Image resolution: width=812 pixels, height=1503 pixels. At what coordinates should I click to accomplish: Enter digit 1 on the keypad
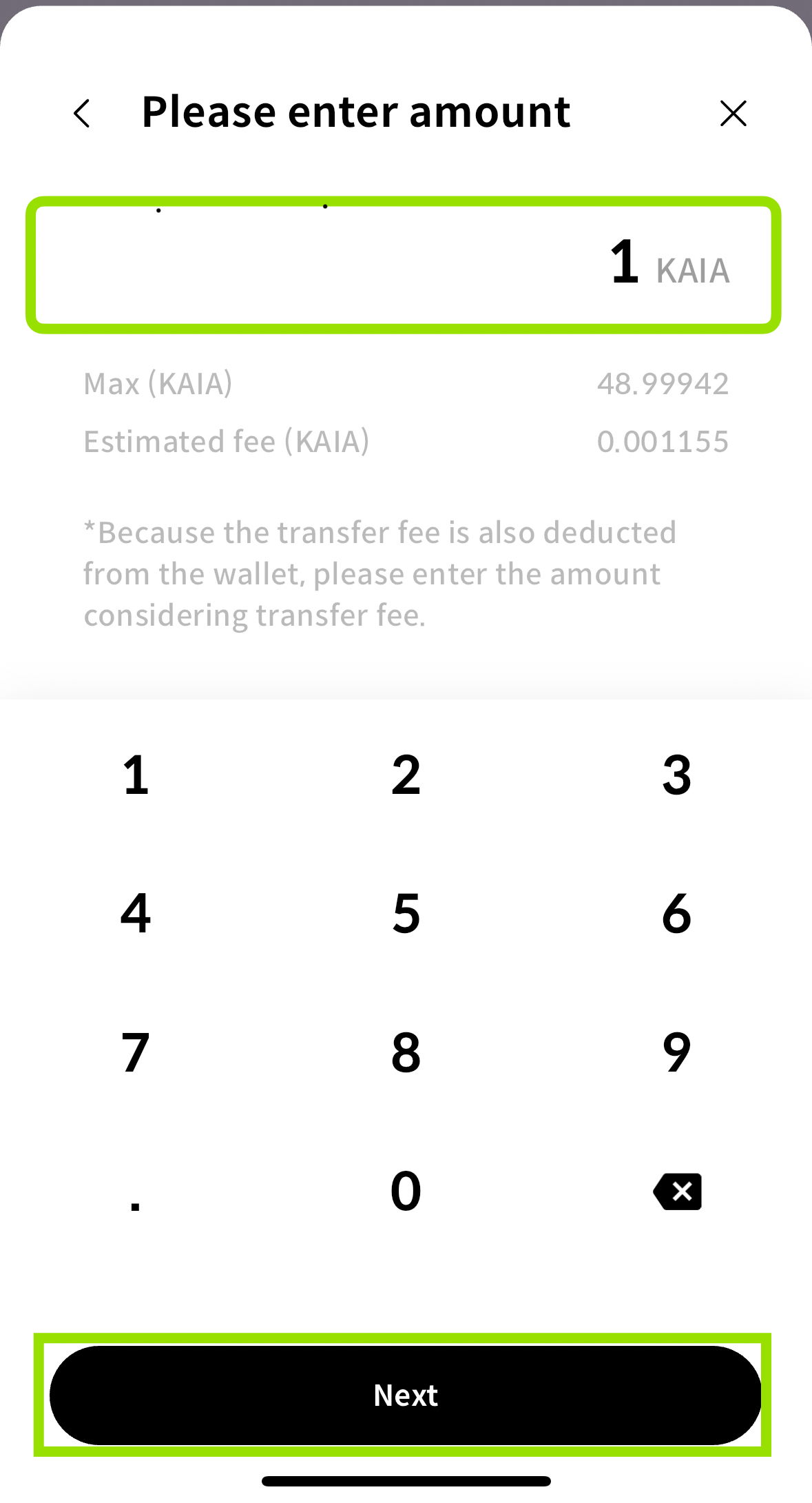click(x=136, y=775)
